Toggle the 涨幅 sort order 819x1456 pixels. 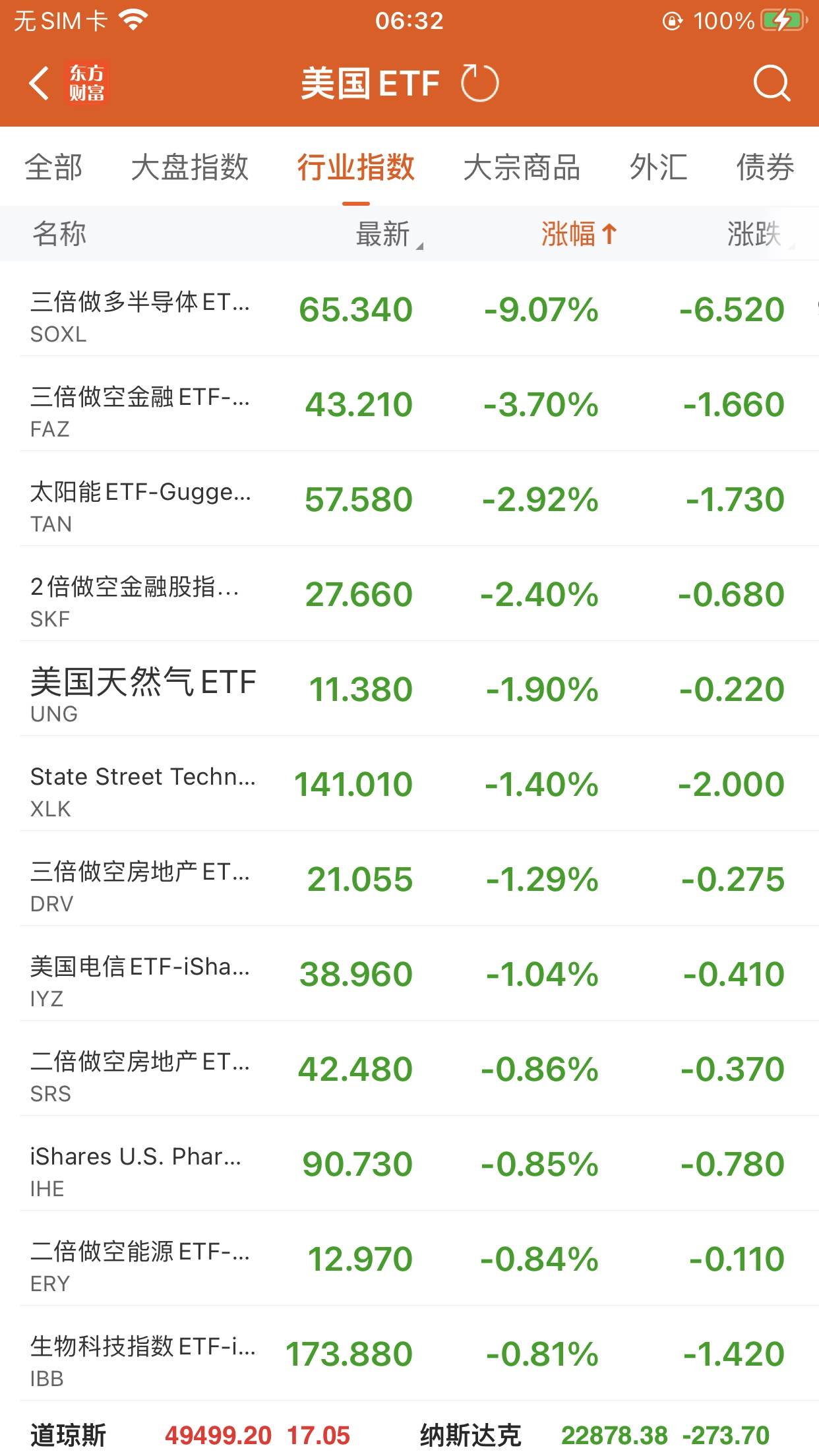tap(578, 234)
